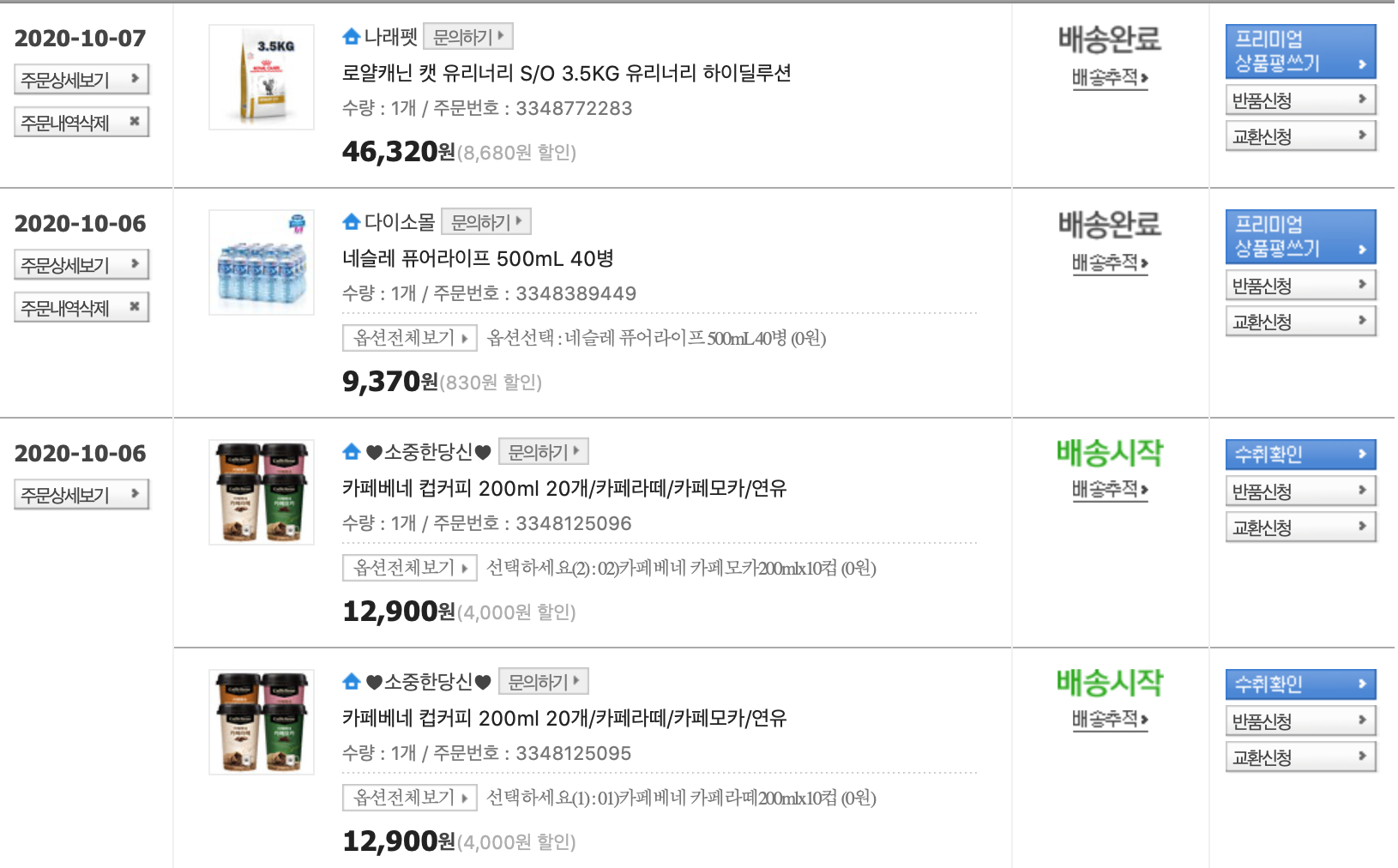Open 로얄캐닌 캣 유리너리 product thumbnail
The width and height of the screenshot is (1398, 868).
pyautogui.click(x=262, y=77)
